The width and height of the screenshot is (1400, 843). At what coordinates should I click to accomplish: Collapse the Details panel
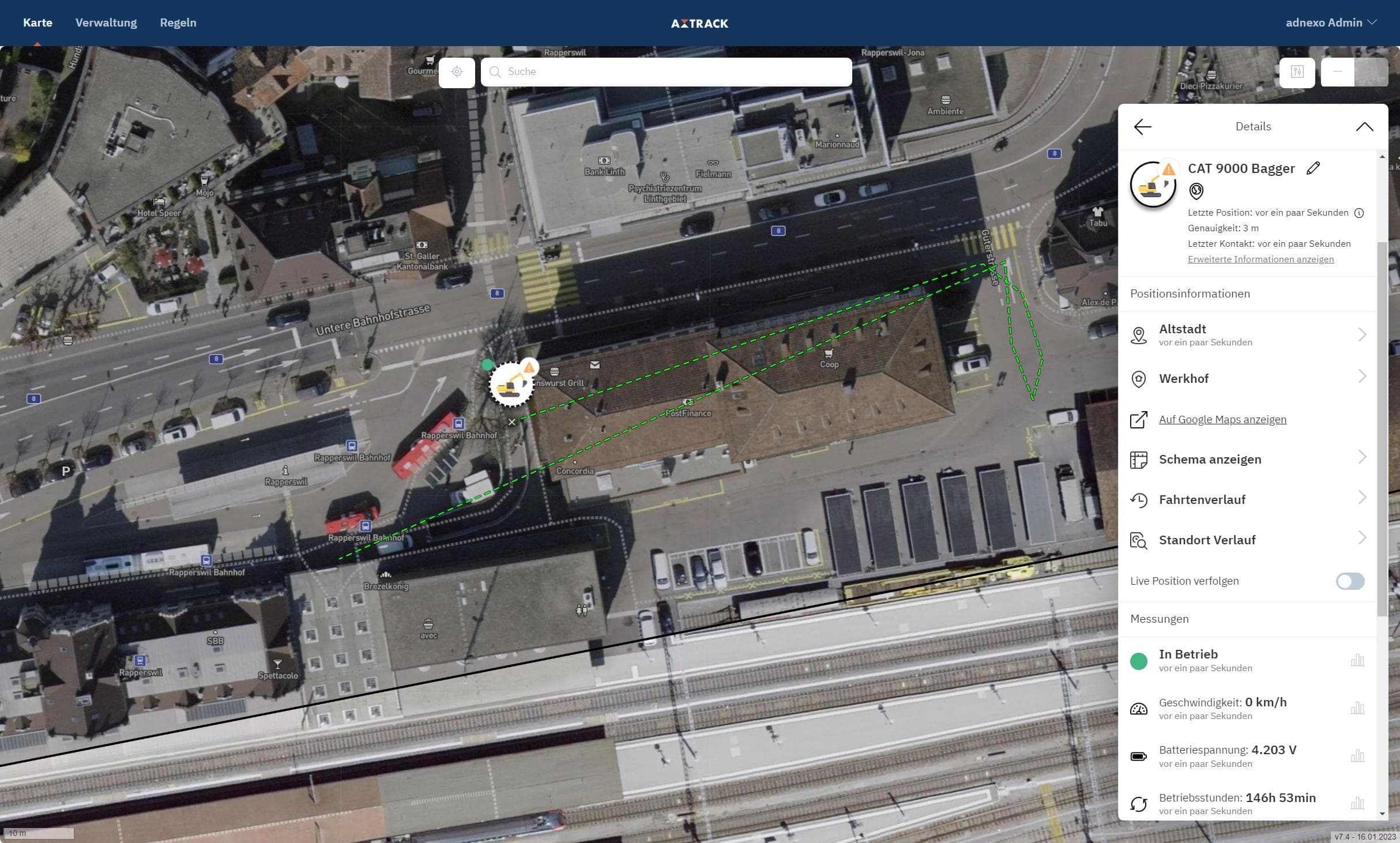coord(1364,127)
